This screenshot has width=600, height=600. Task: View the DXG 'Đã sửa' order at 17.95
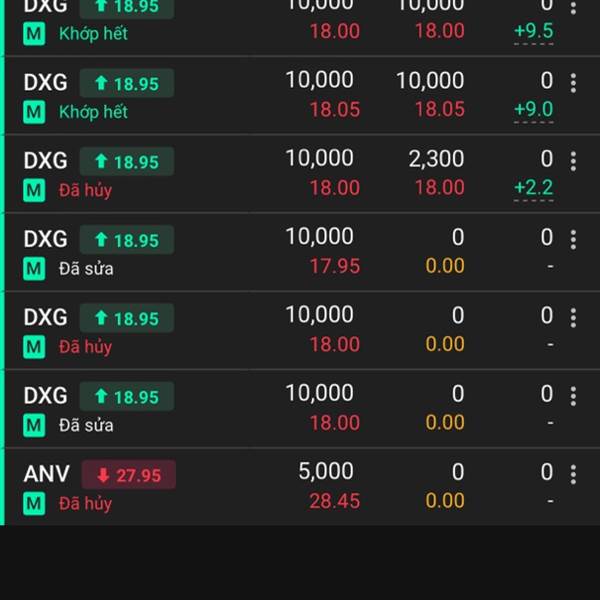(x=280, y=252)
